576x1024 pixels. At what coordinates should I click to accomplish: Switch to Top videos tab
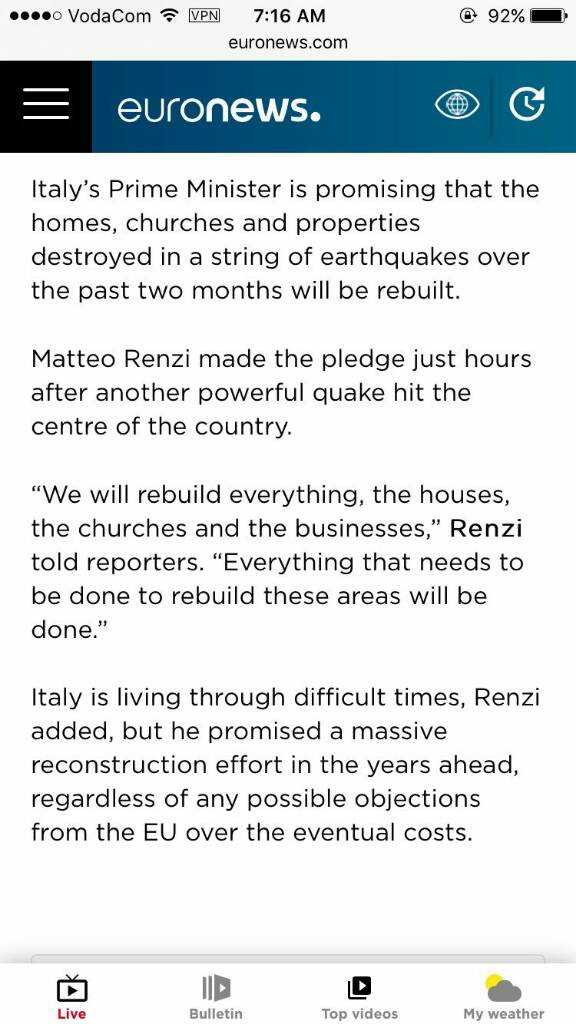coord(360,997)
